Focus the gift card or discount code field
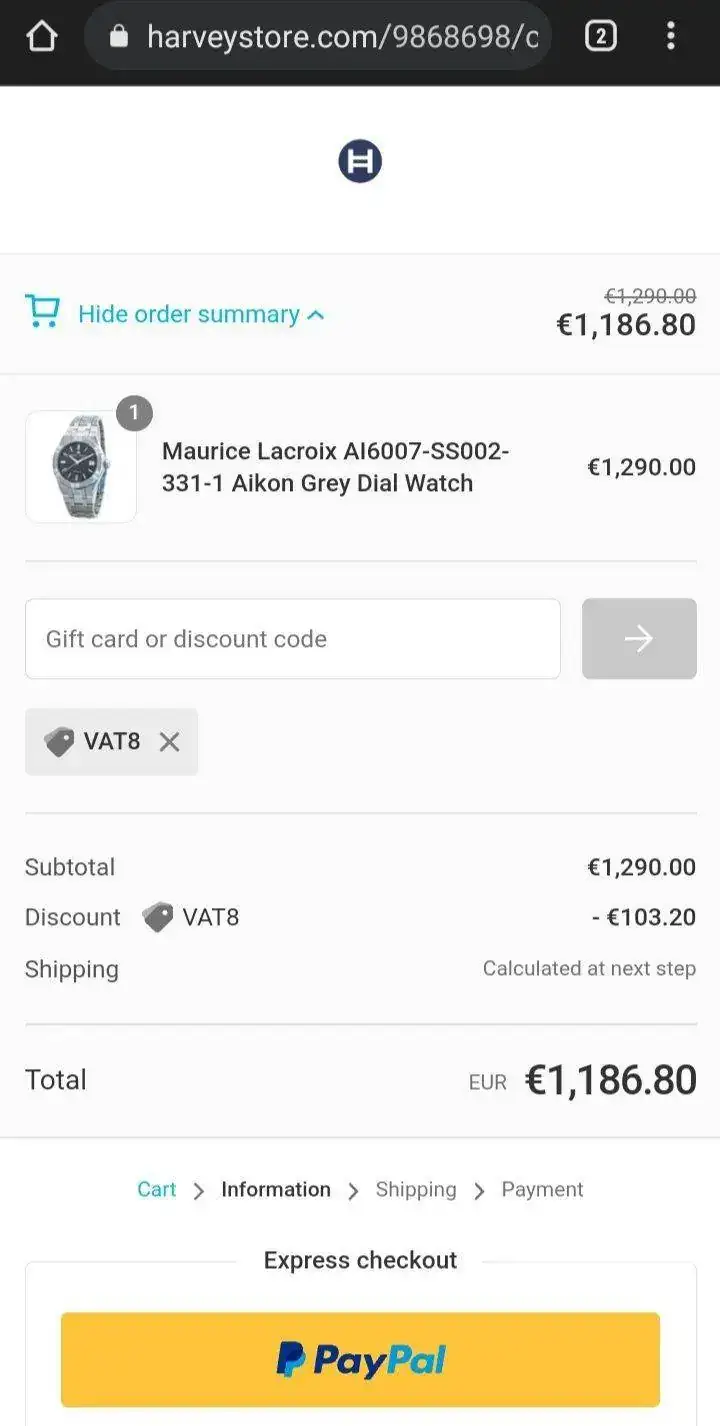 click(x=292, y=639)
